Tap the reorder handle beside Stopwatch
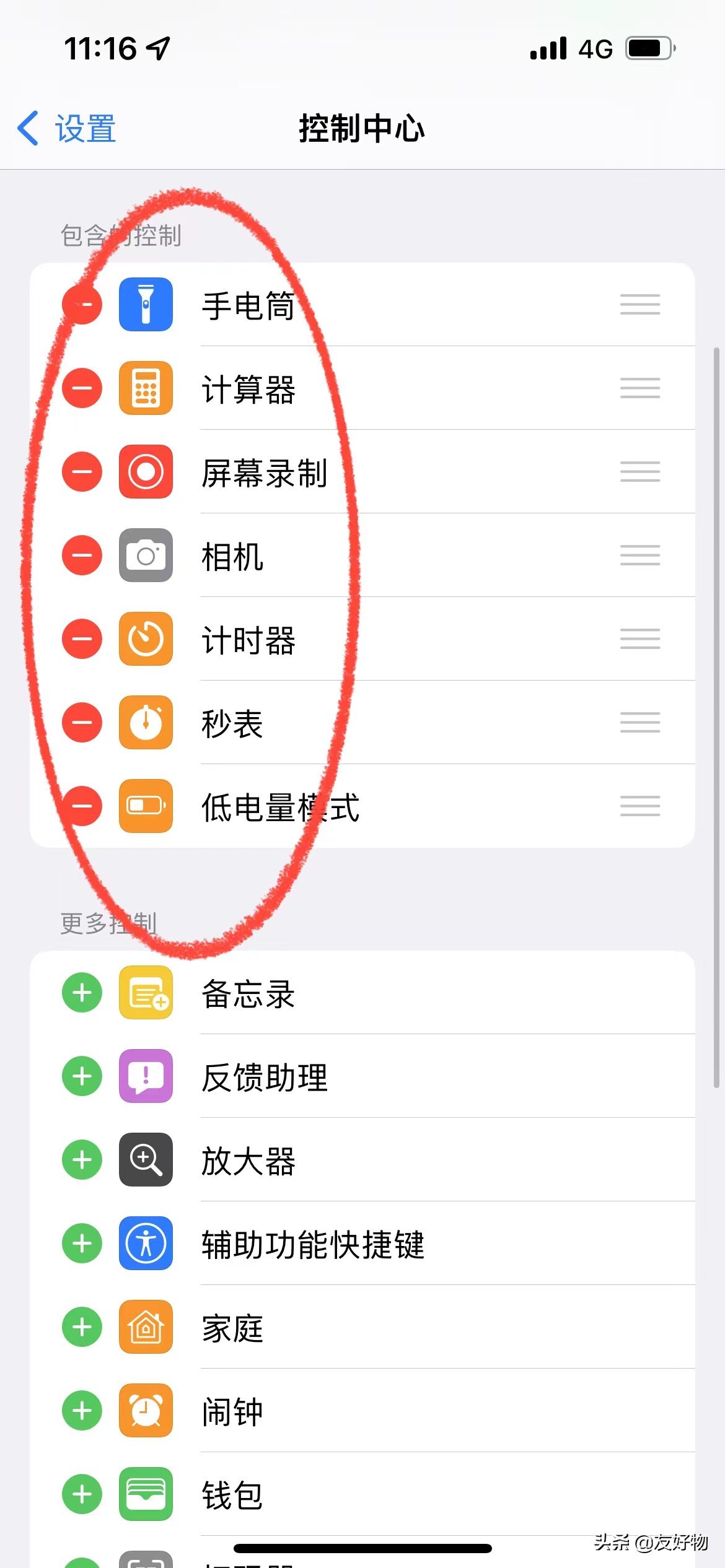The image size is (725, 1568). tap(640, 723)
